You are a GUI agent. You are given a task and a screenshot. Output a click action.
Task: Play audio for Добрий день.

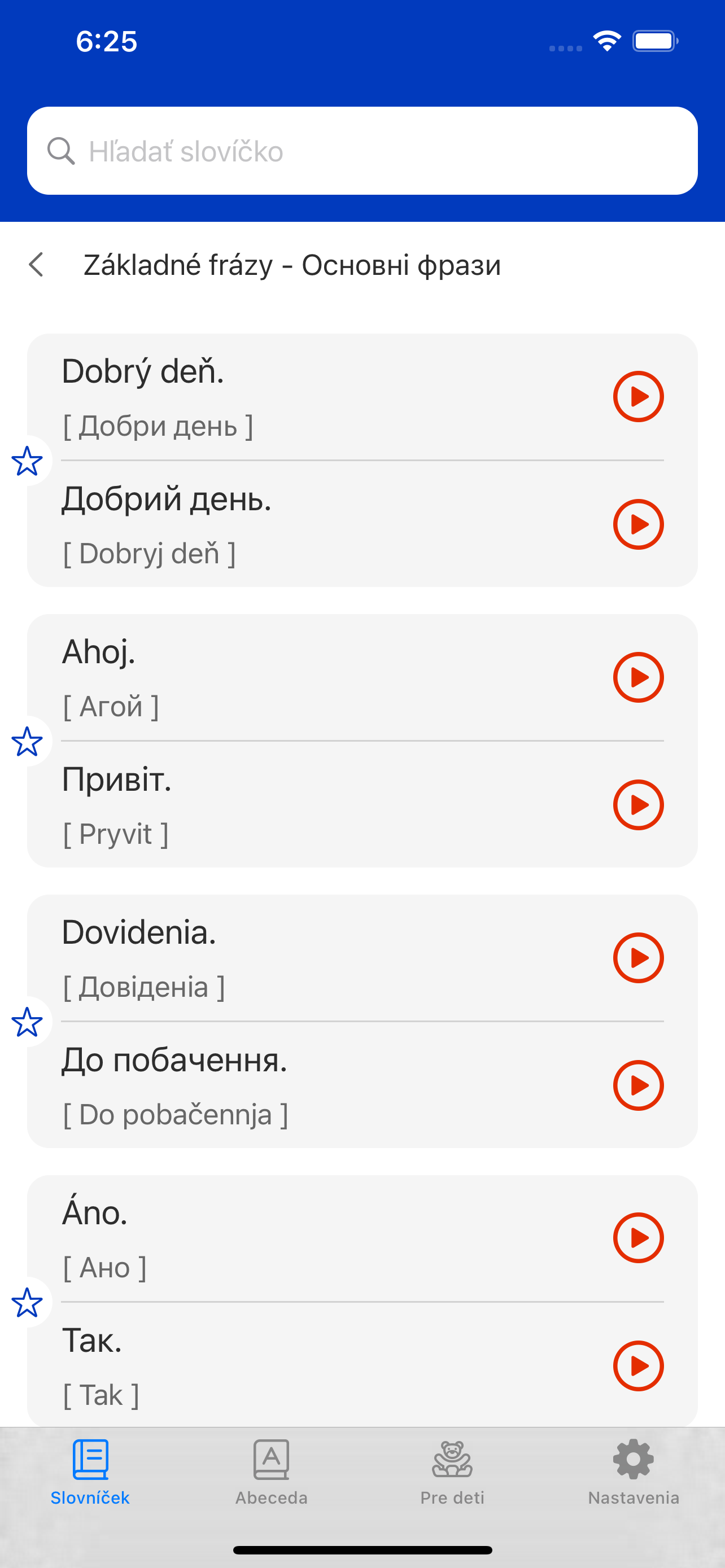[638, 525]
